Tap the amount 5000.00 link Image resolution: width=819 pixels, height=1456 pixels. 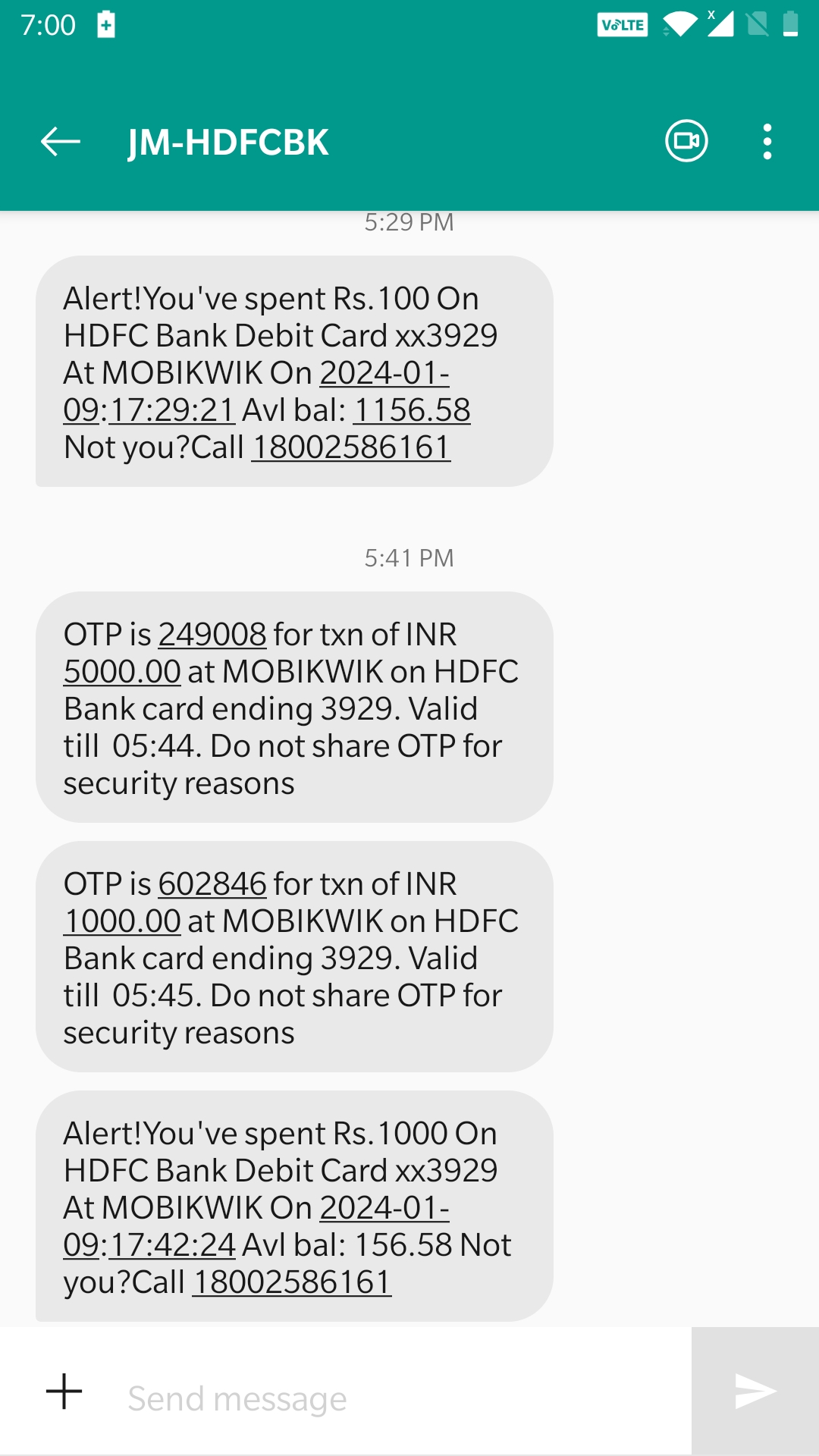click(122, 672)
